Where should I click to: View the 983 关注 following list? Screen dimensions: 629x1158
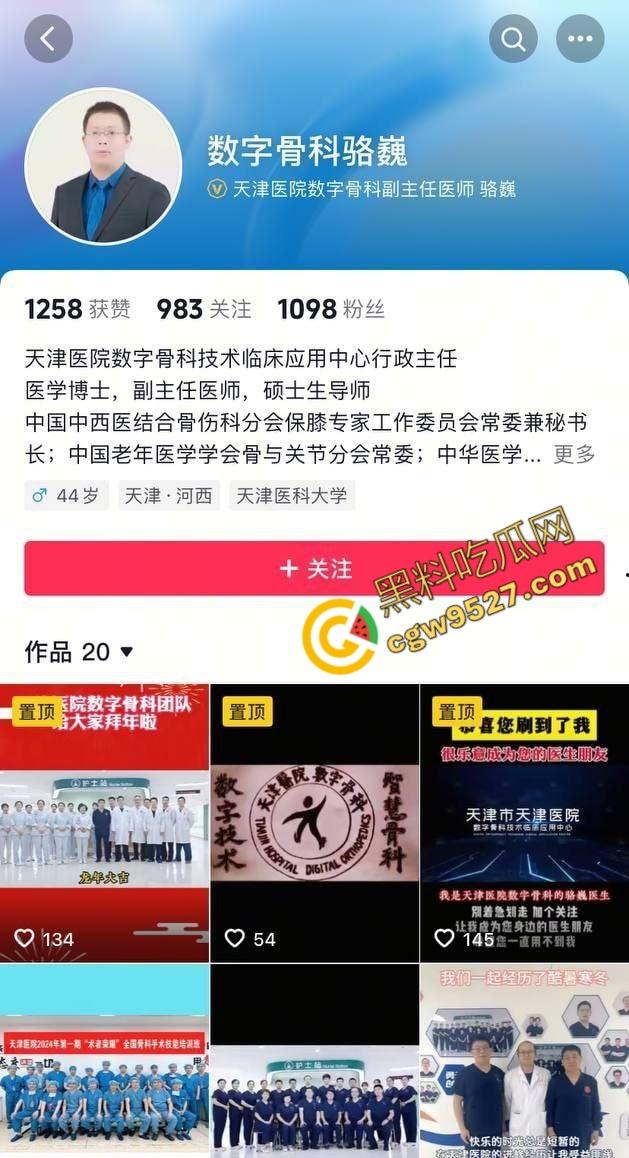pos(204,309)
